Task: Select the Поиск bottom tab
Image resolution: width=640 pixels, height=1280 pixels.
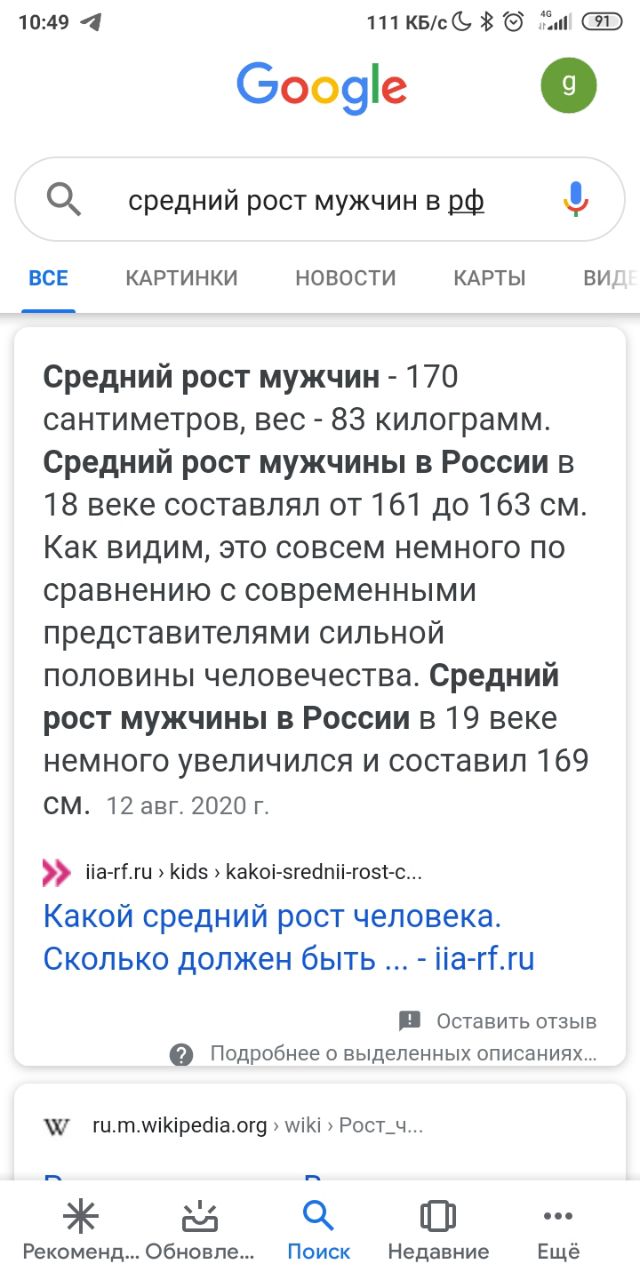Action: point(319,1230)
